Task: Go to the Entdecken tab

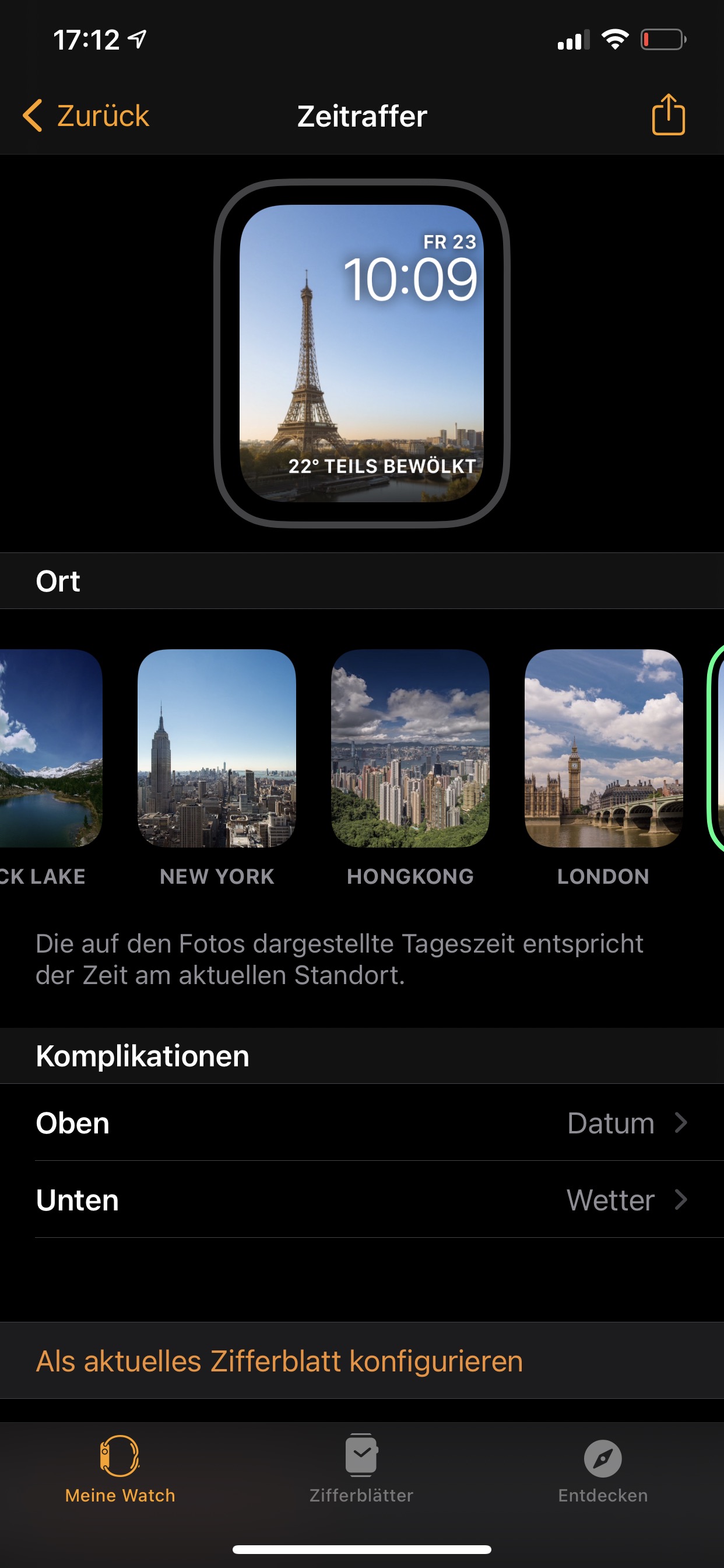Action: tap(602, 1468)
